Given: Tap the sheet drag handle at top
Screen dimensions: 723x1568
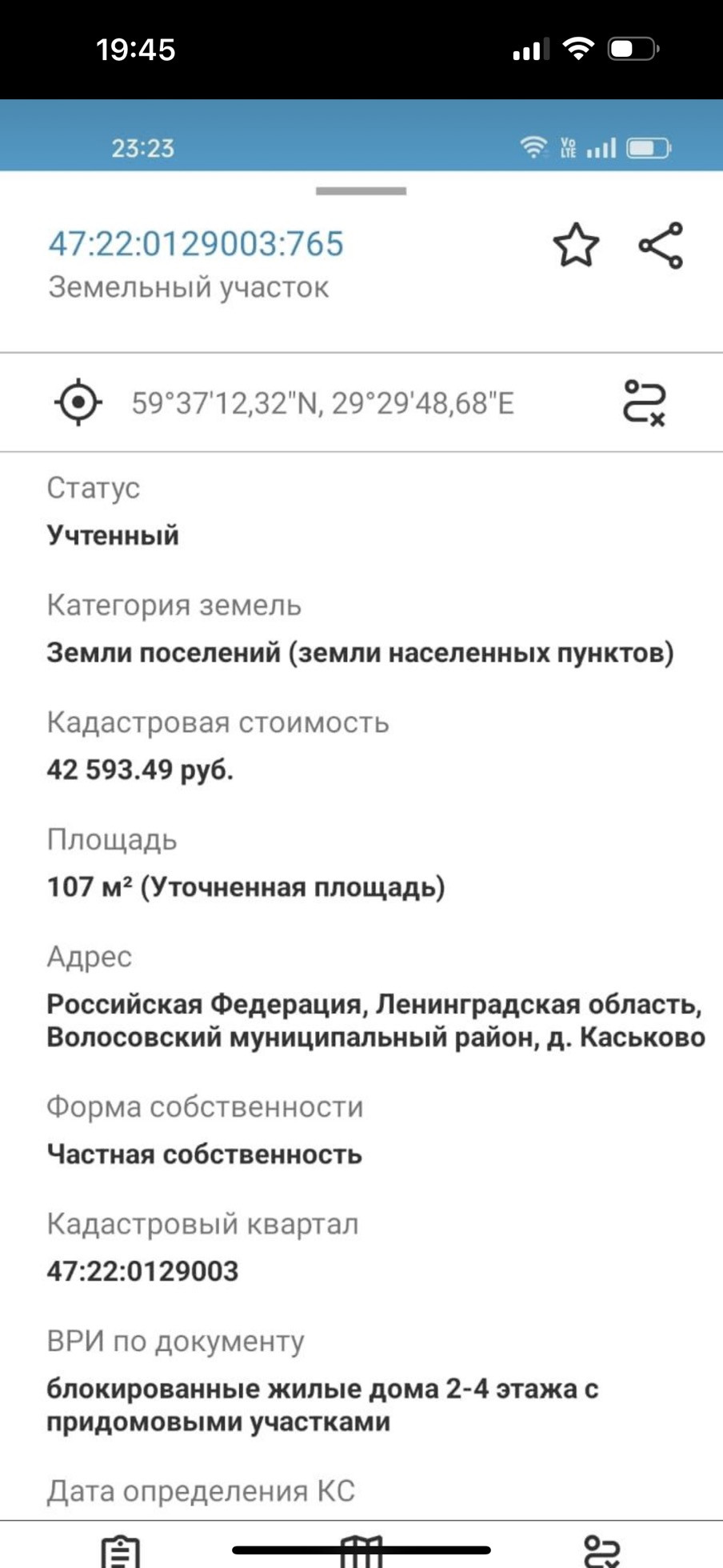Looking at the screenshot, I should (361, 191).
